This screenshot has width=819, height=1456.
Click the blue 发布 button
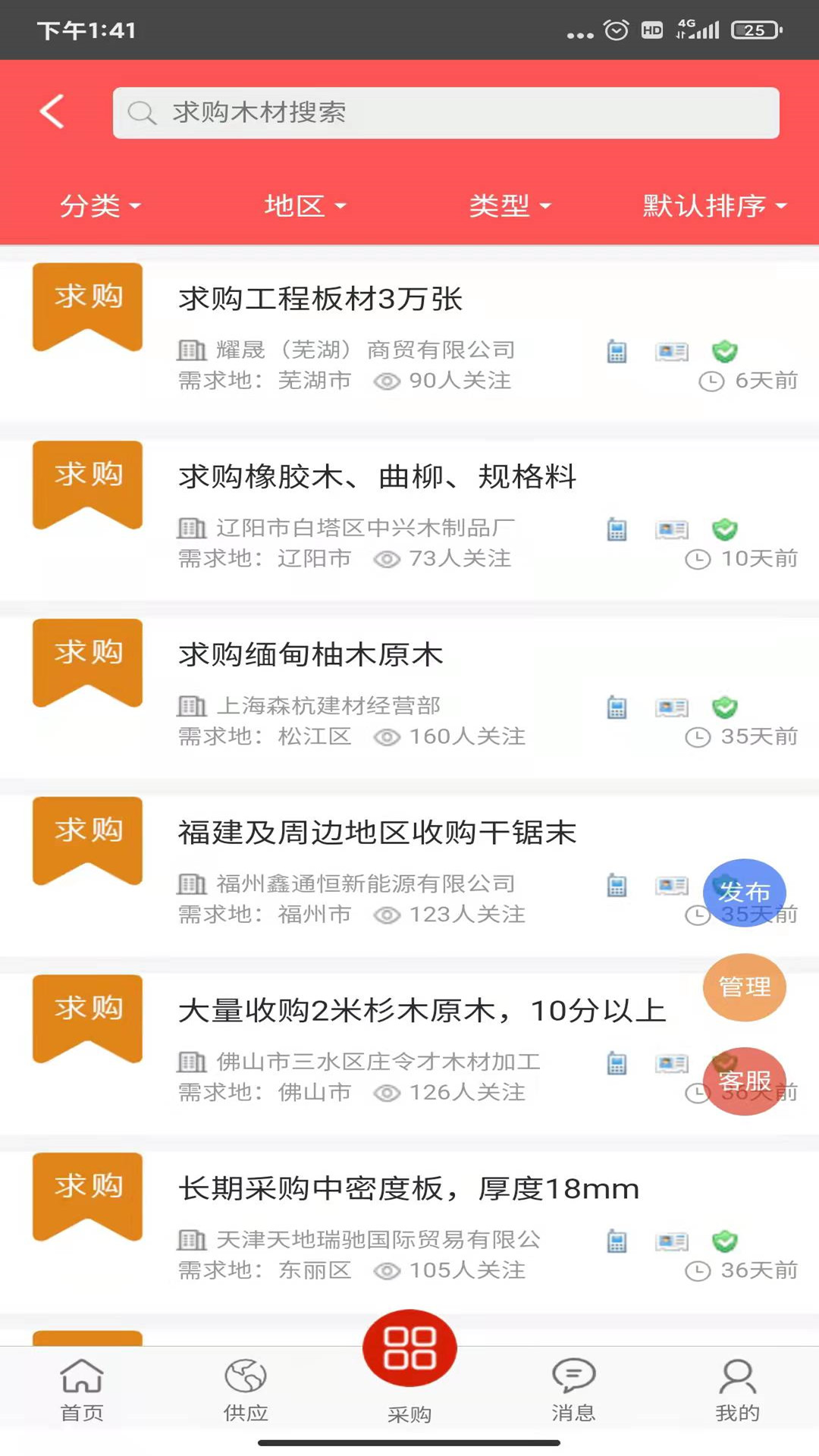point(745,893)
